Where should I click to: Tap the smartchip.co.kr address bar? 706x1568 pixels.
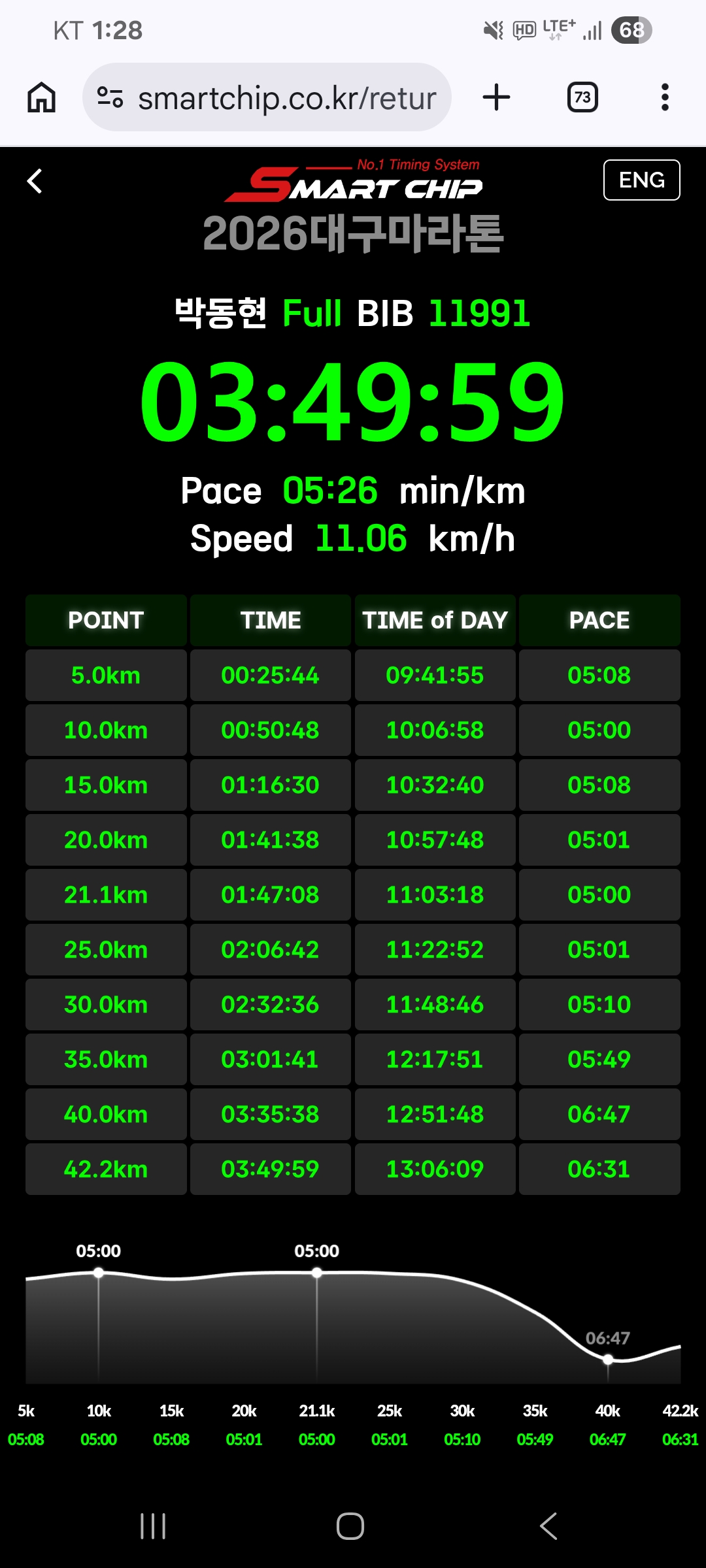pos(267,97)
